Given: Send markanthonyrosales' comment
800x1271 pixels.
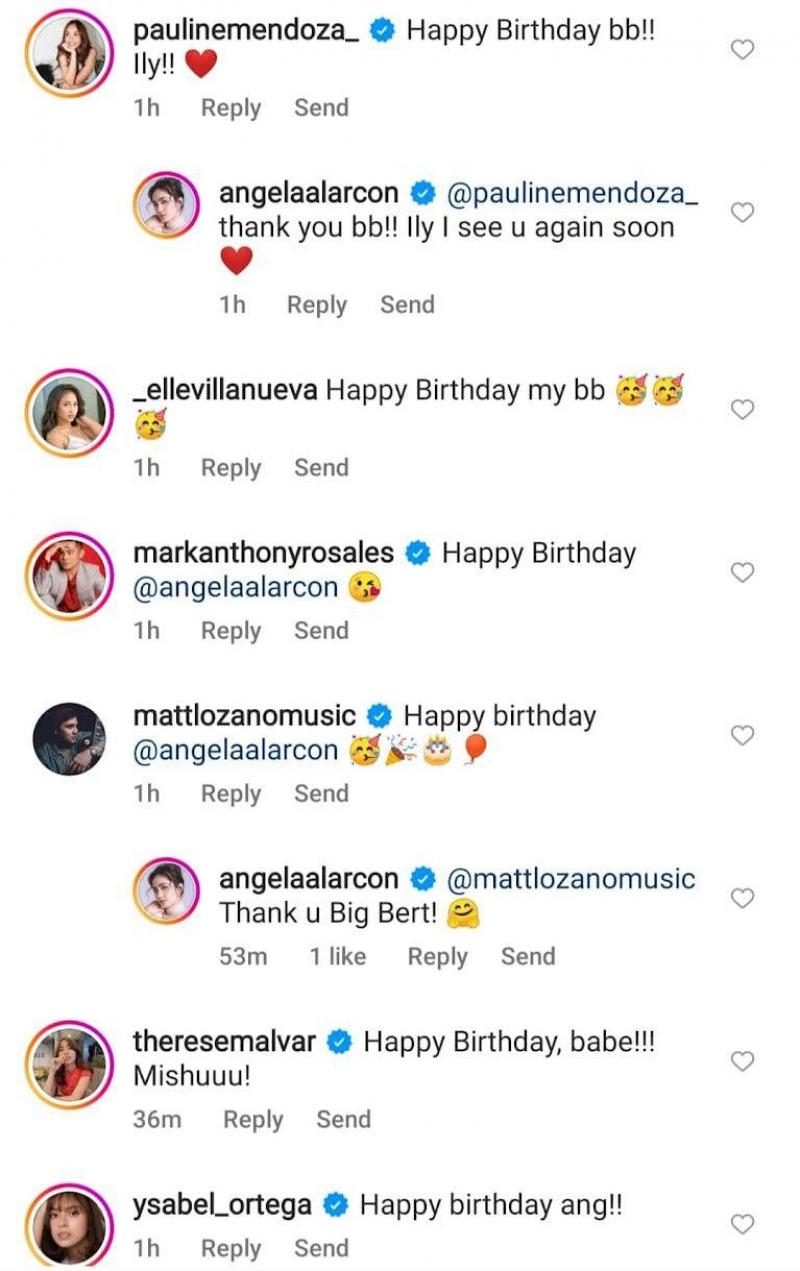Looking at the screenshot, I should click(x=320, y=631).
